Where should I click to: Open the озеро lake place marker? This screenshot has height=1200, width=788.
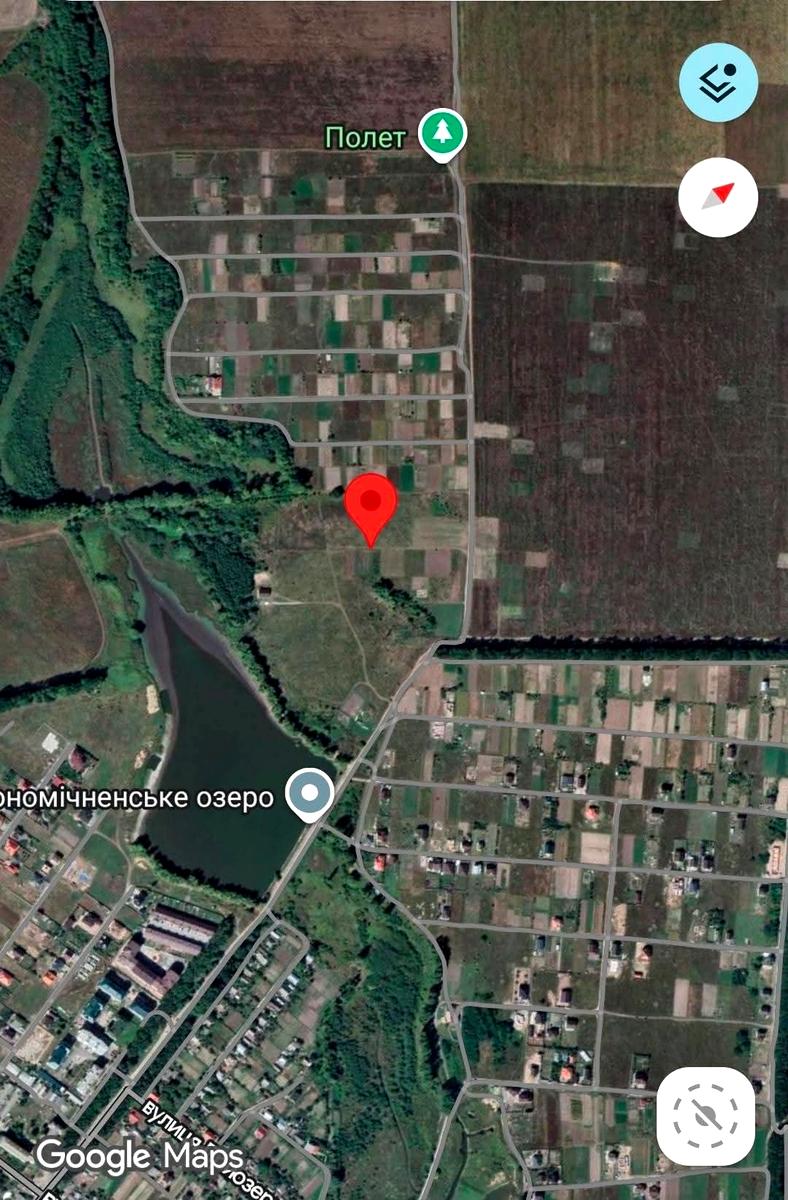pos(310,795)
